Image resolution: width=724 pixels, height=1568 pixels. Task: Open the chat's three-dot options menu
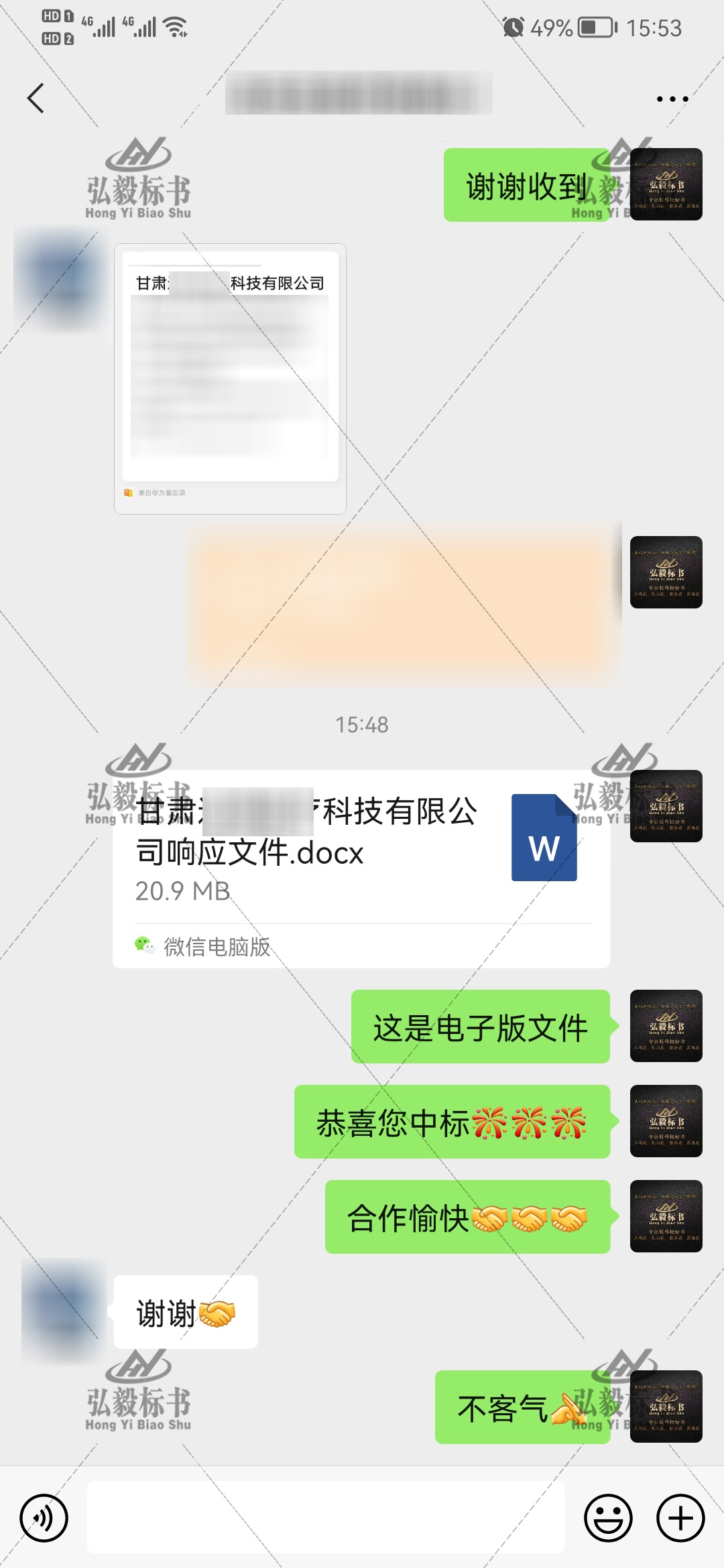tap(672, 99)
